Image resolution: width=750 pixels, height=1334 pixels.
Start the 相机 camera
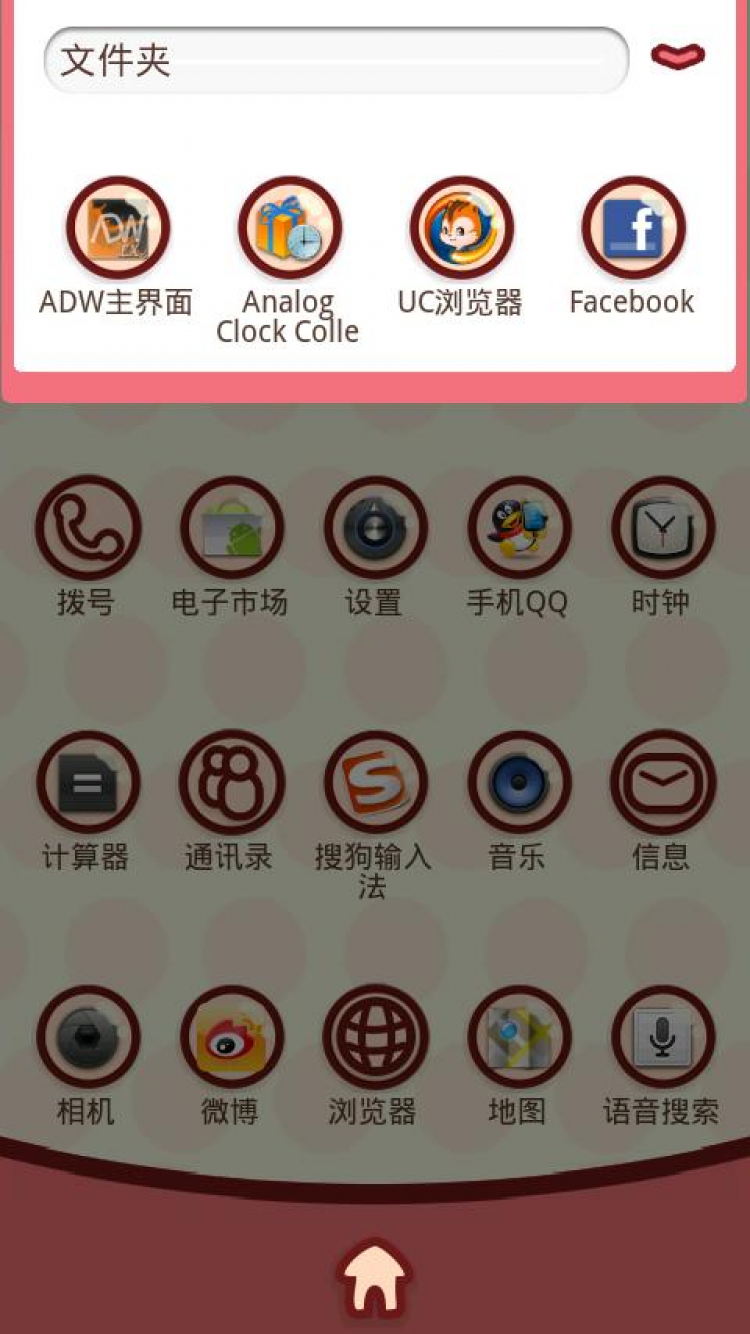[87, 1038]
